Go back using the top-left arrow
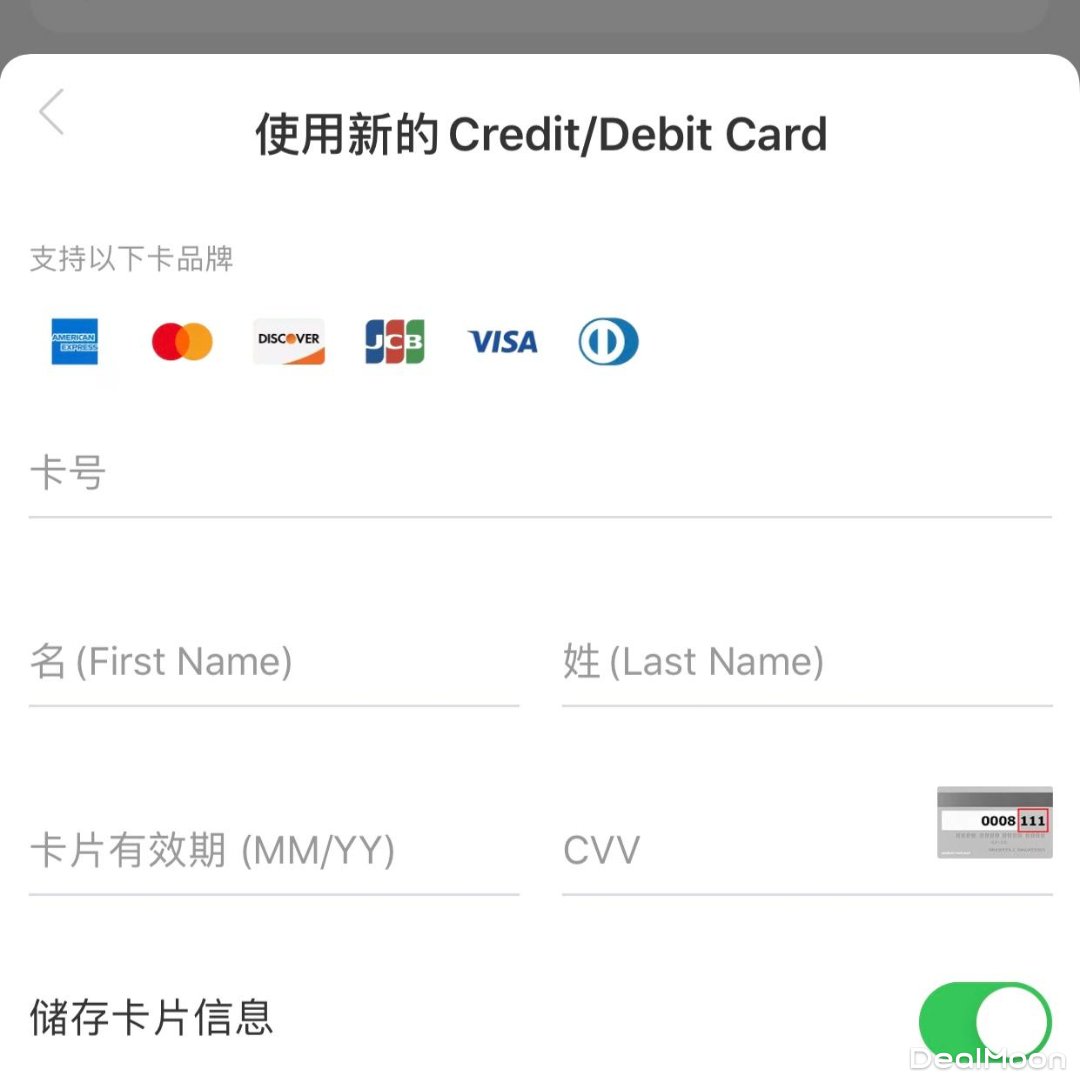The height and width of the screenshot is (1083, 1080). [x=52, y=112]
